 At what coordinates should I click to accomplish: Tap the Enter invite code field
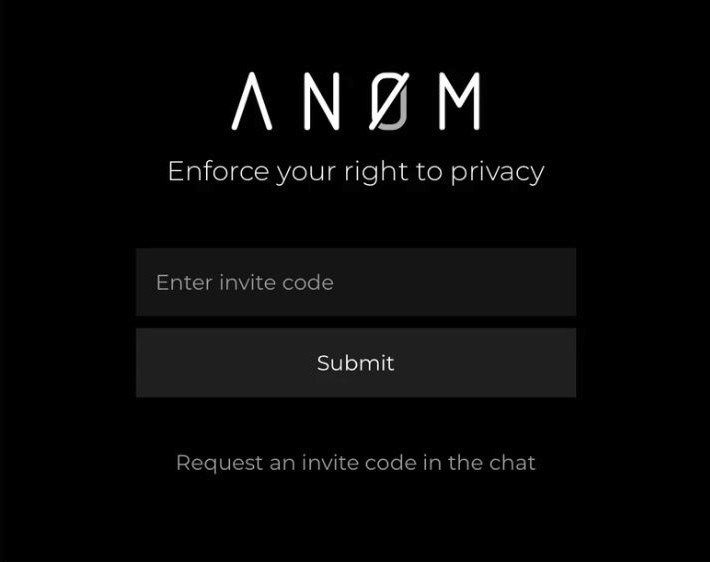(355, 282)
